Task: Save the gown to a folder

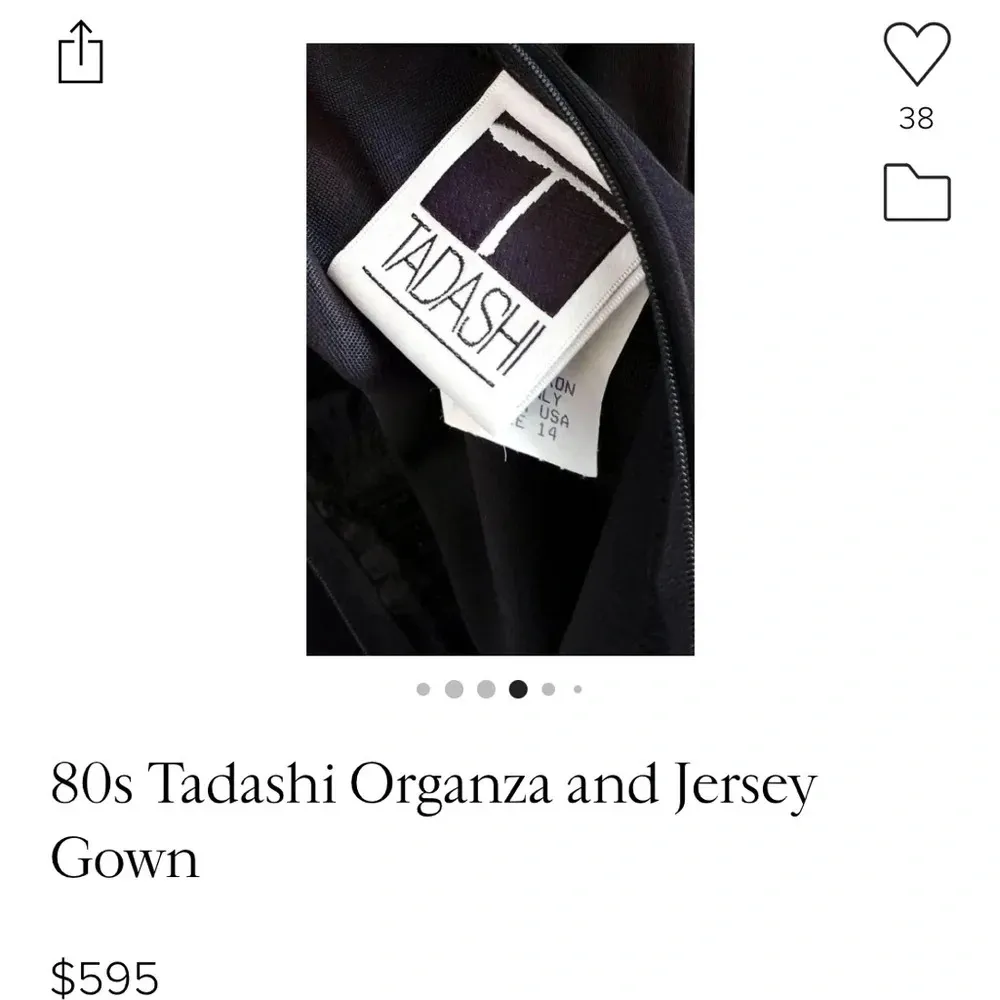Action: [x=916, y=193]
